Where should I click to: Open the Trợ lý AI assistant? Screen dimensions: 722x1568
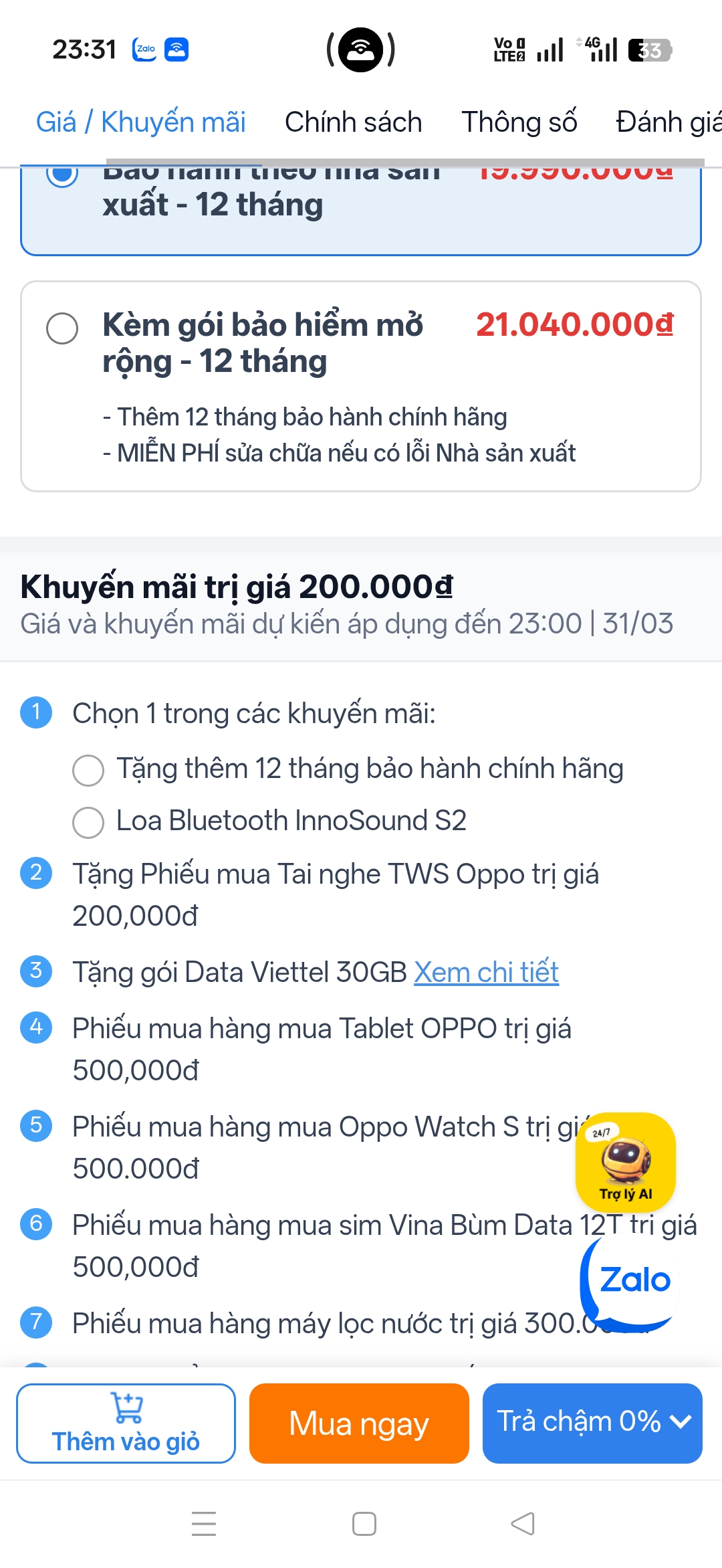point(625,1162)
